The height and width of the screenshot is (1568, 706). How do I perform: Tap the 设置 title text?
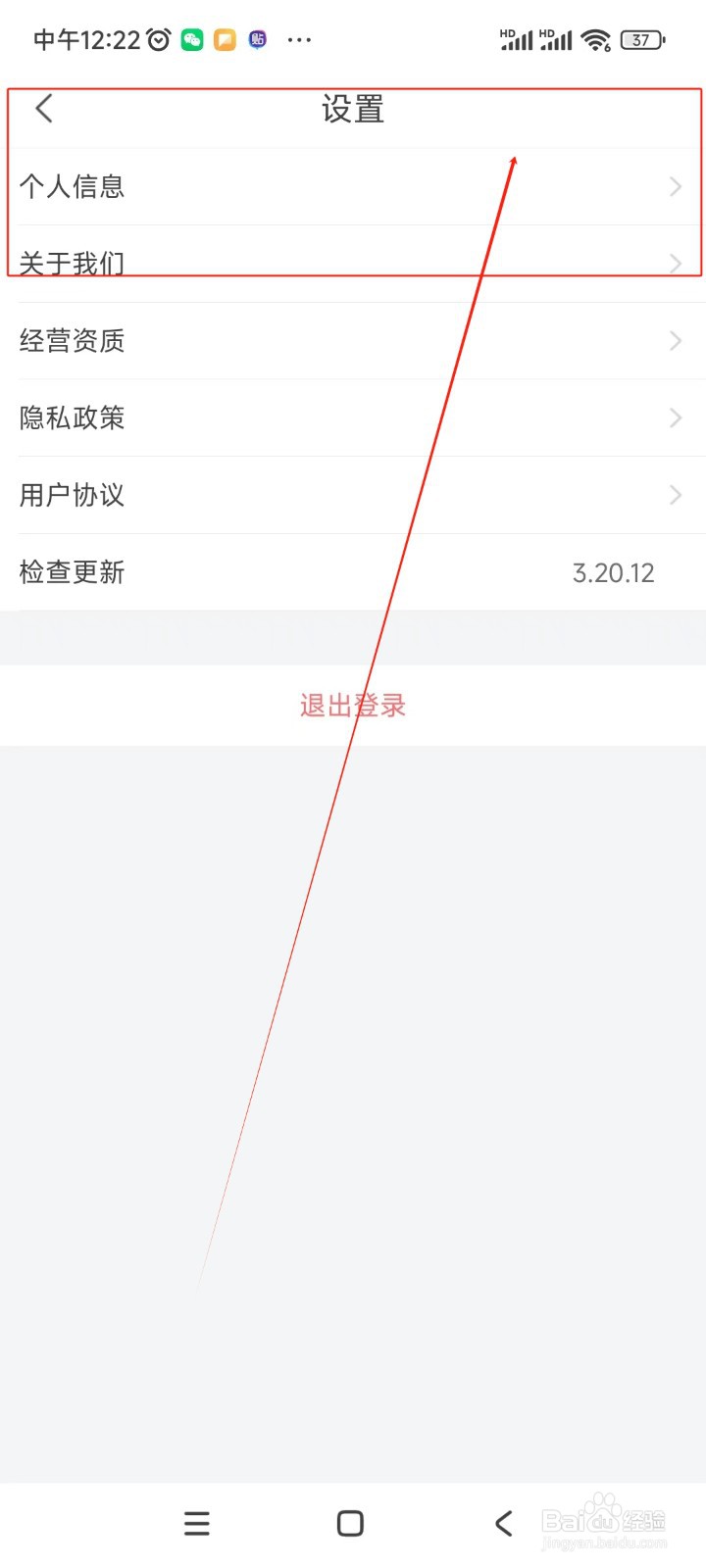pos(352,110)
